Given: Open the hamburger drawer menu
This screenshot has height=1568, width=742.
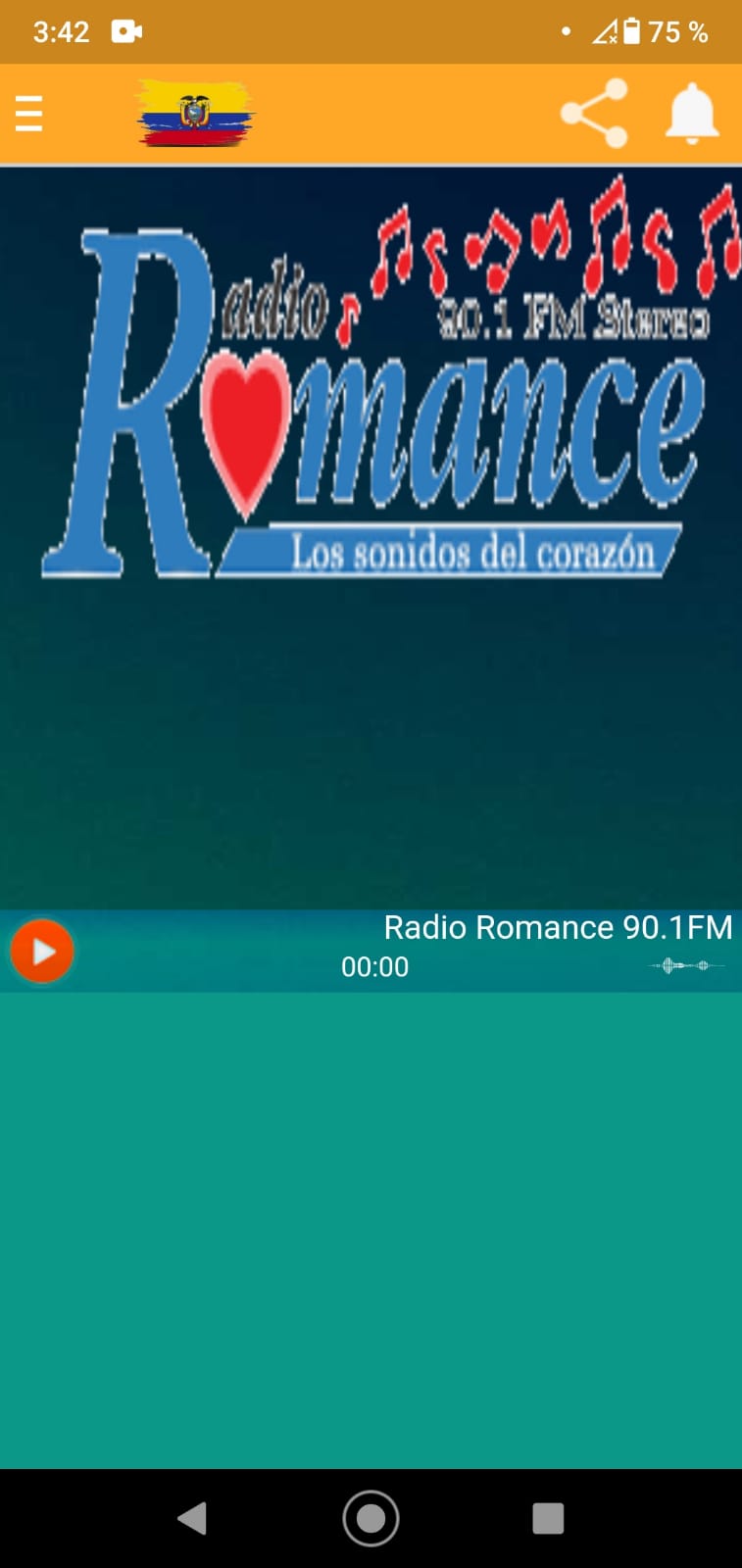Looking at the screenshot, I should [x=28, y=114].
